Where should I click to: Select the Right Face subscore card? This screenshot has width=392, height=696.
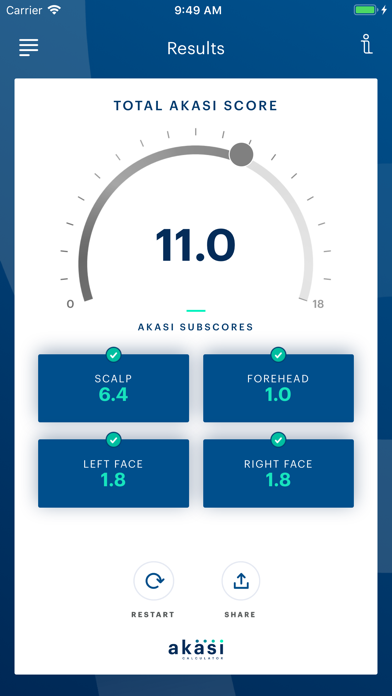coord(278,473)
